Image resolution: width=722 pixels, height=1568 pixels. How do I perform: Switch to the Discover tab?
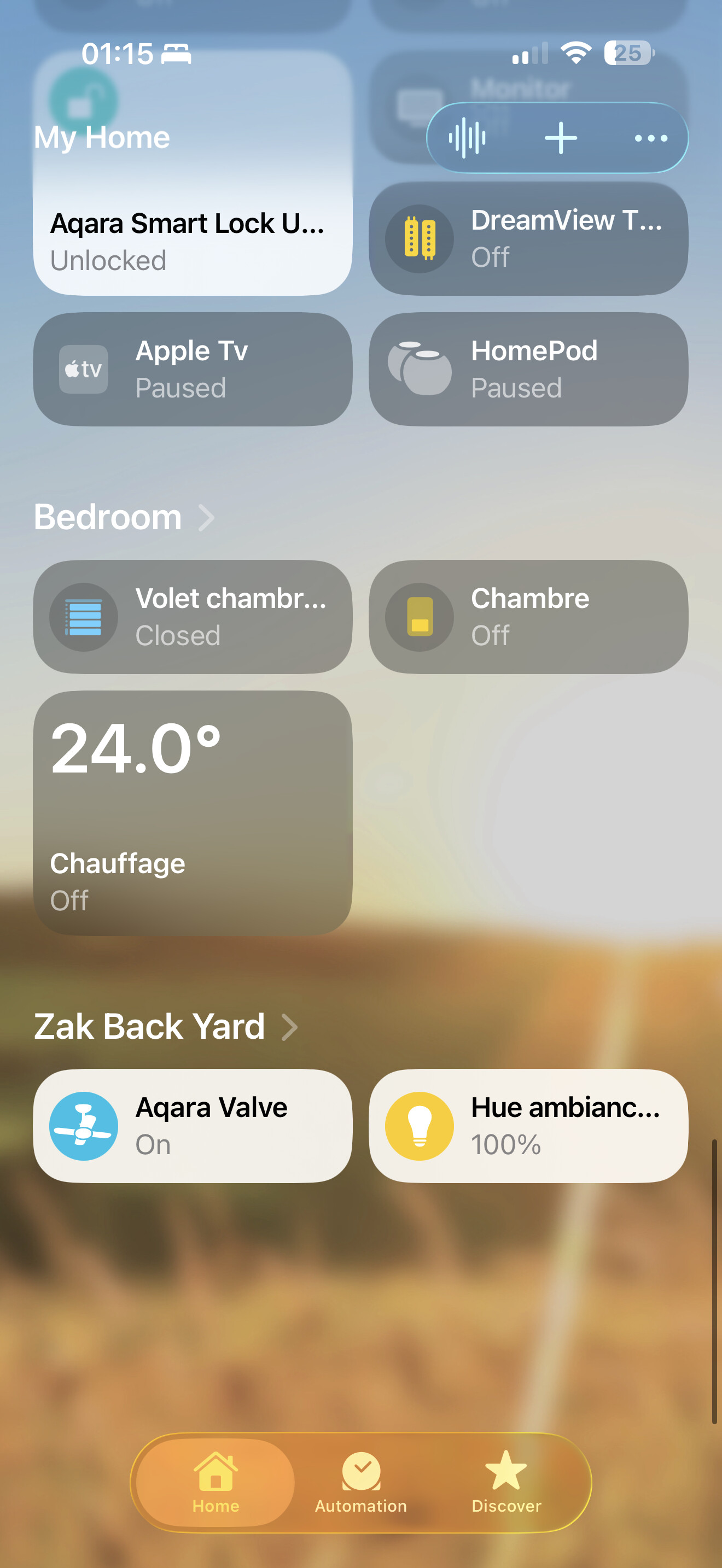506,1482
